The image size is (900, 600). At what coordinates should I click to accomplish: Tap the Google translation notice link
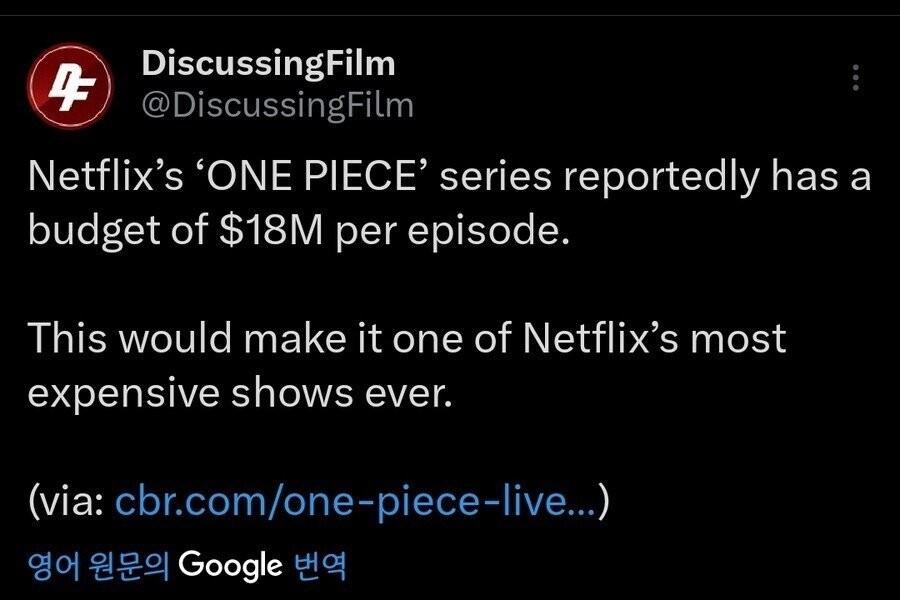coord(187,566)
